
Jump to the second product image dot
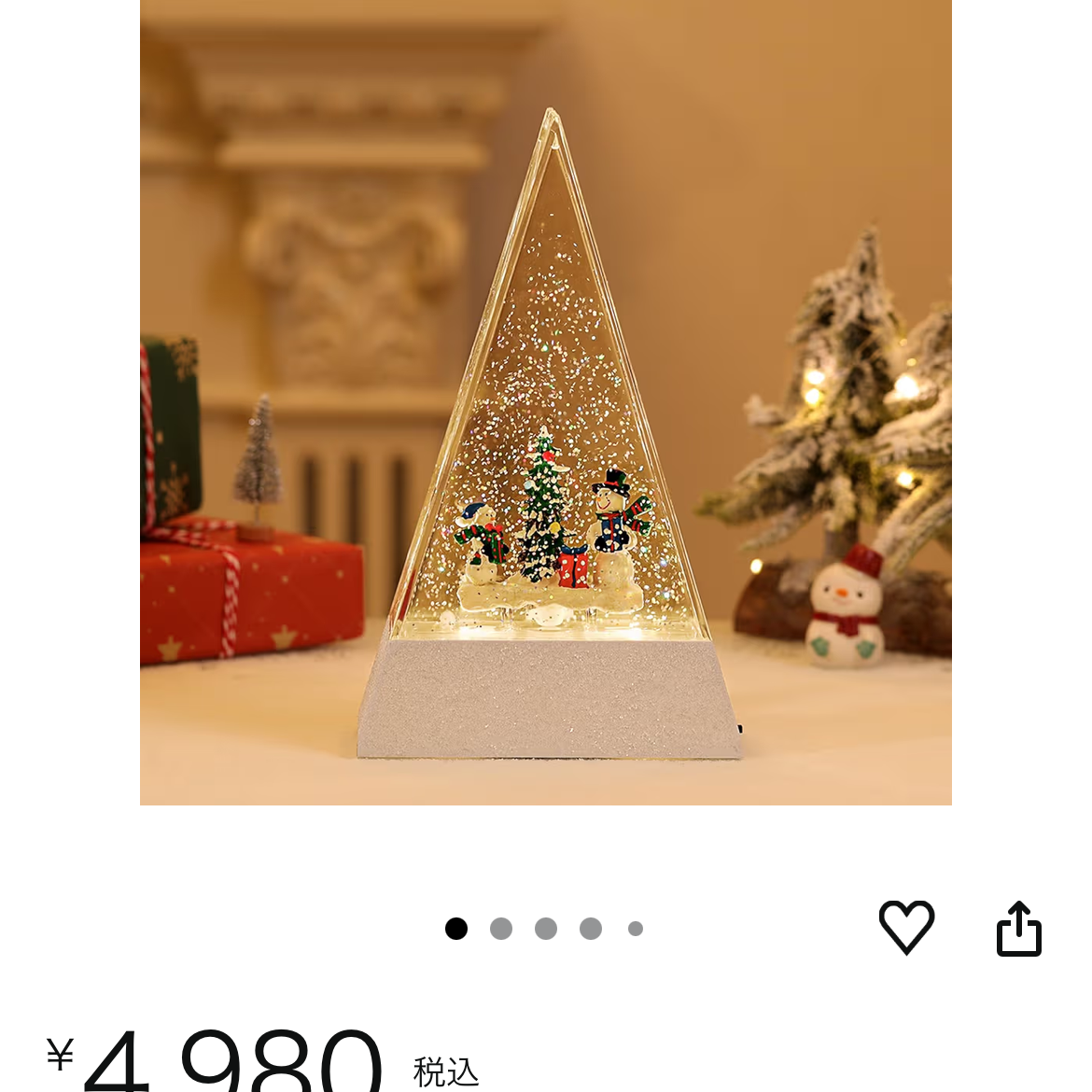click(x=501, y=929)
